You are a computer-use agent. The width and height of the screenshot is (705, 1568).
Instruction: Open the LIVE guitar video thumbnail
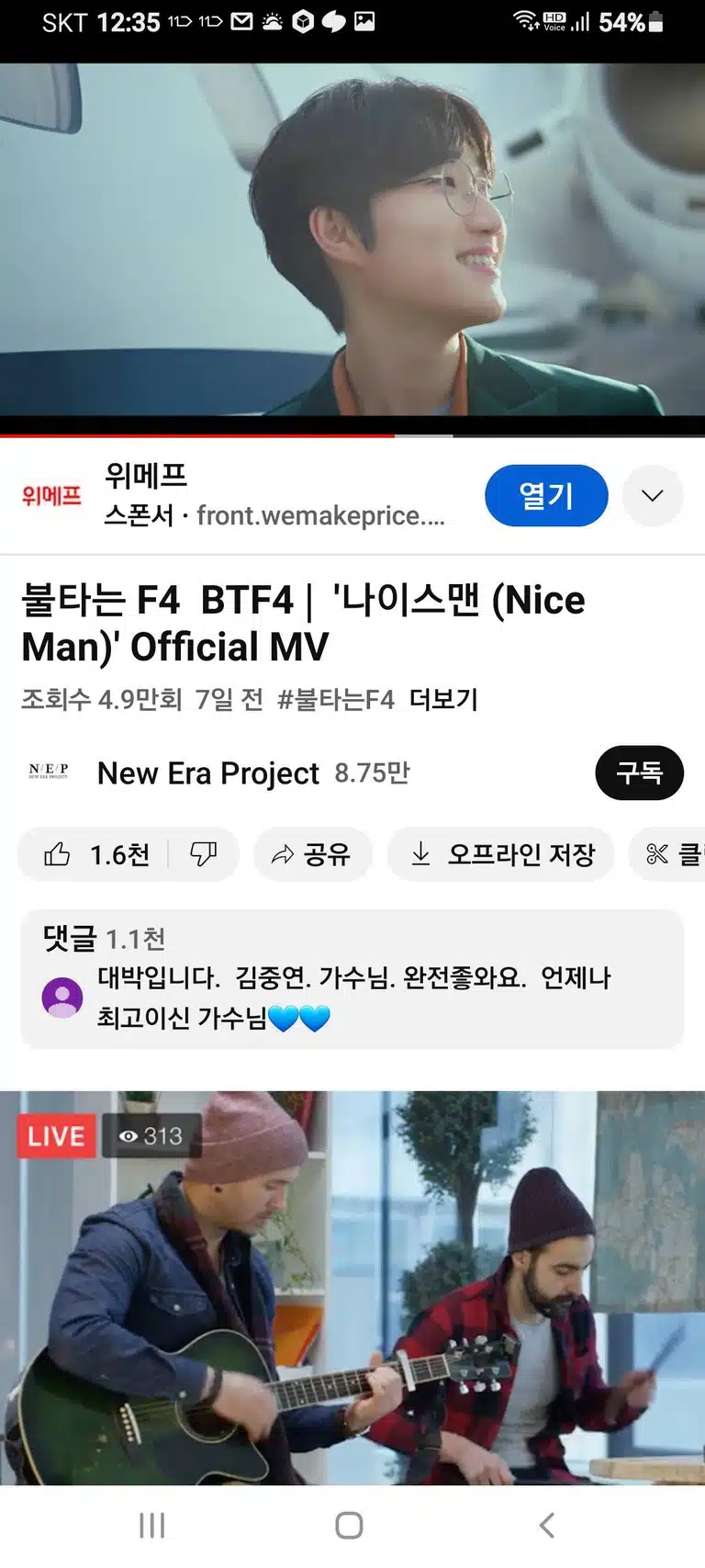click(x=352, y=1288)
